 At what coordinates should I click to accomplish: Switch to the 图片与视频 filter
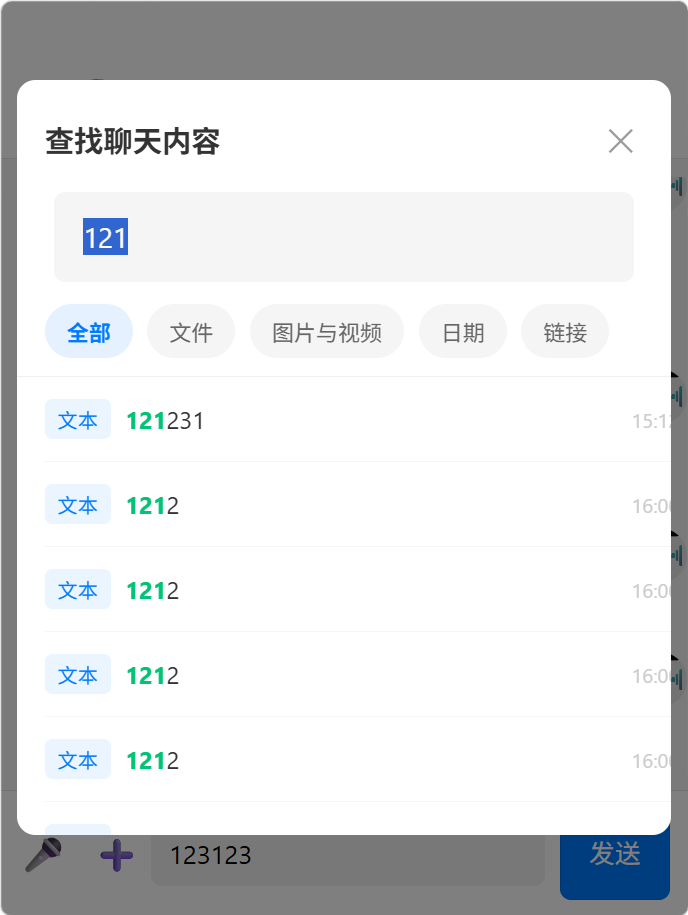pyautogui.click(x=327, y=331)
